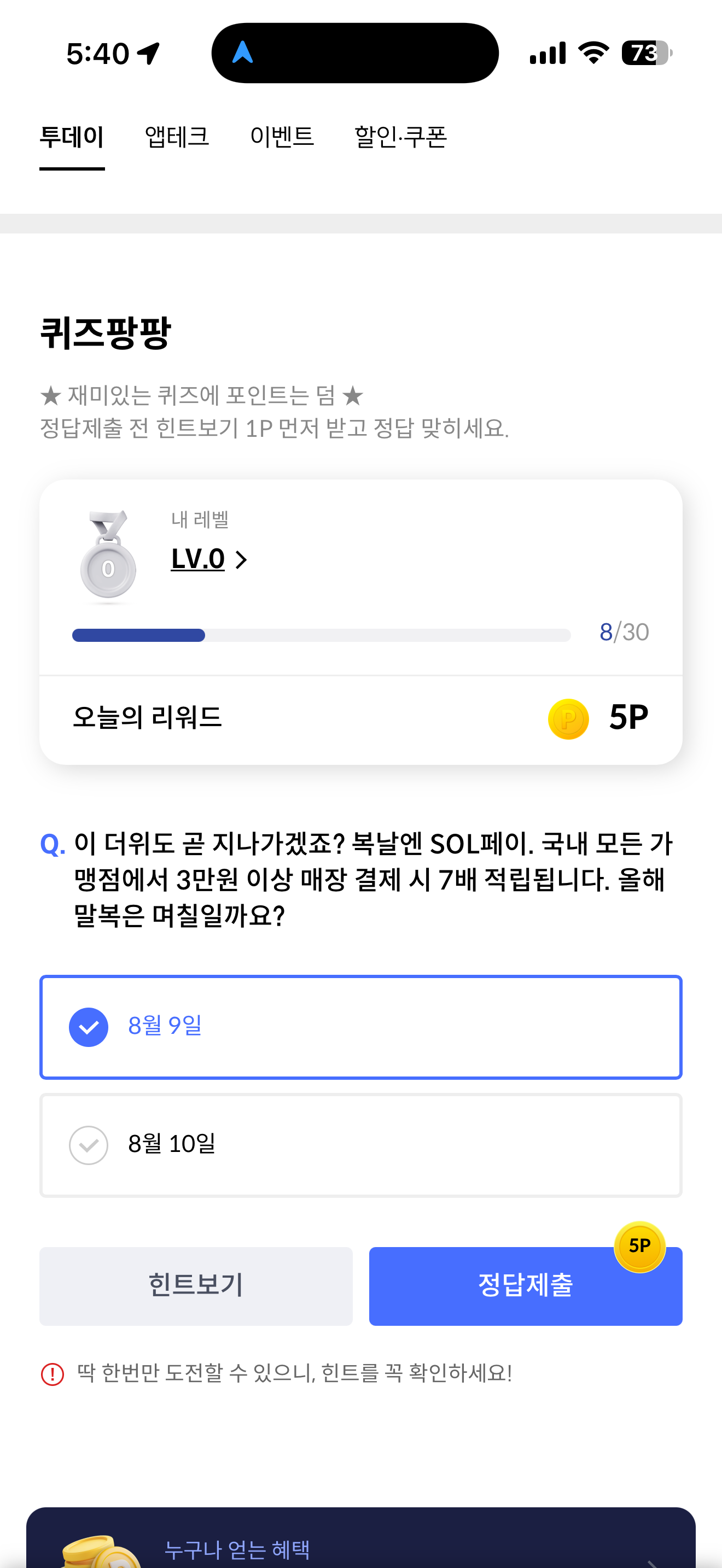Open the 이벤트 tab
The image size is (722, 1568).
point(282,136)
